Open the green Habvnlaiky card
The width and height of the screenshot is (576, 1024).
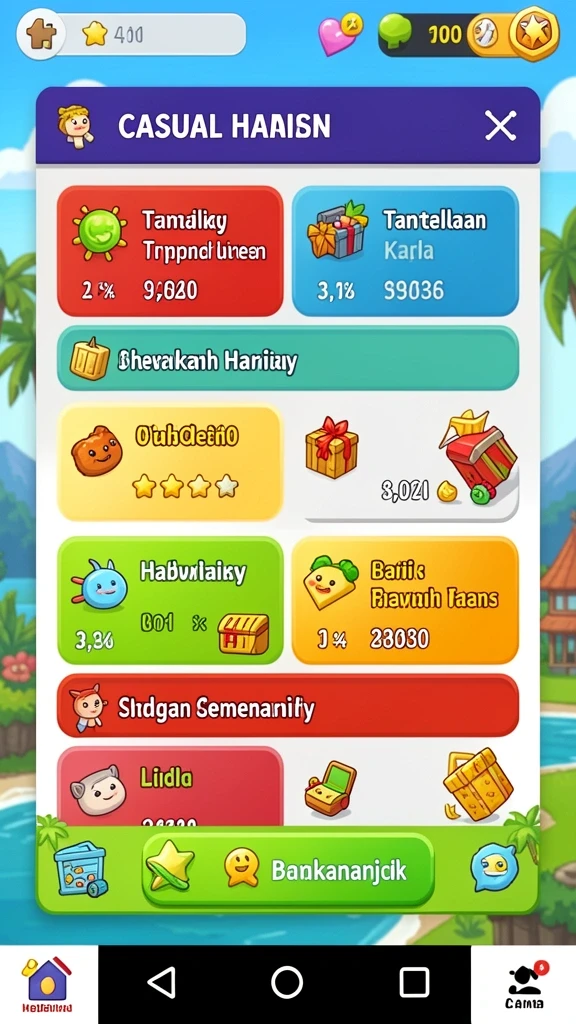(170, 600)
